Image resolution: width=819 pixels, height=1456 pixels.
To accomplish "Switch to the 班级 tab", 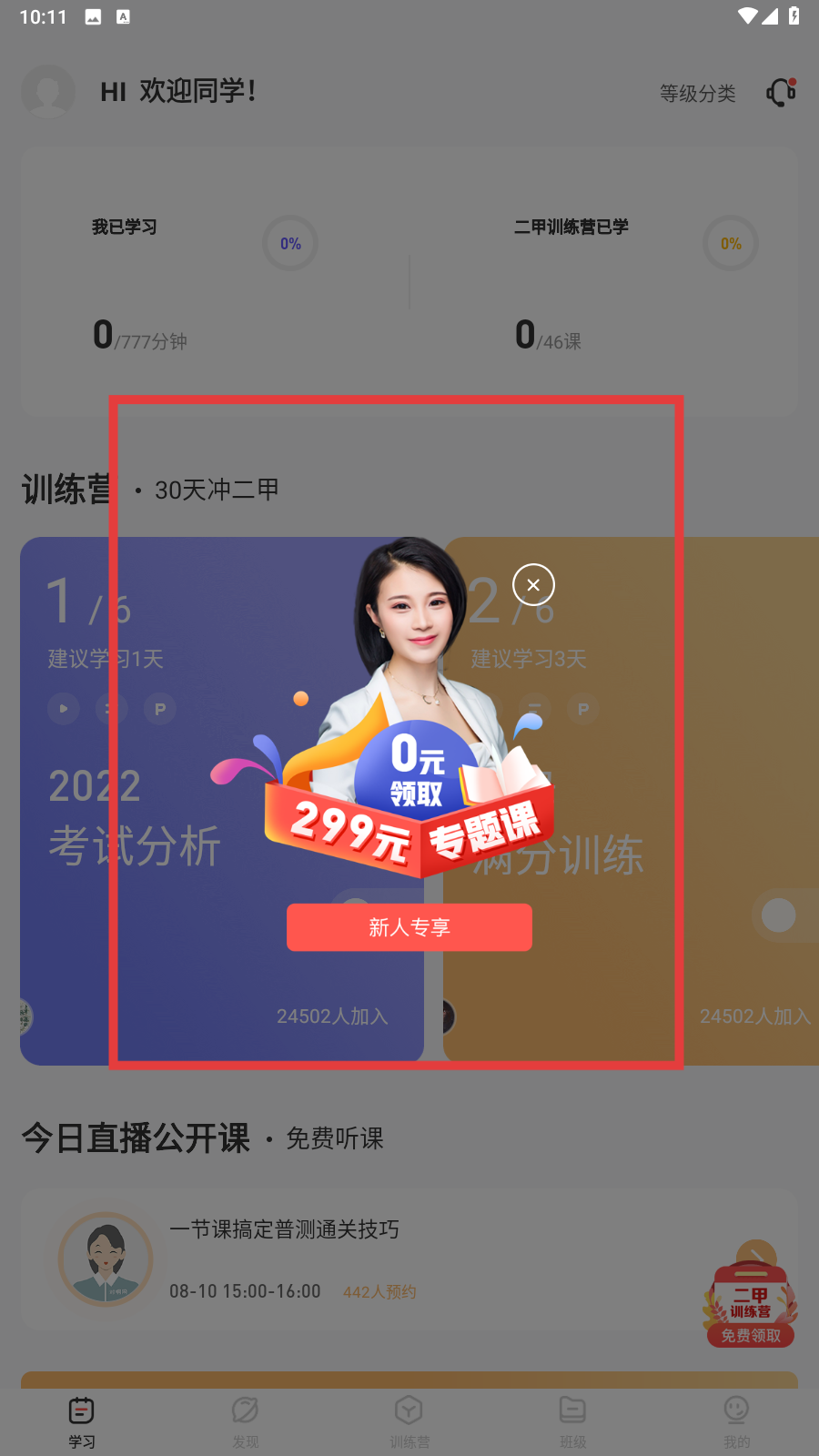I will [573, 1421].
